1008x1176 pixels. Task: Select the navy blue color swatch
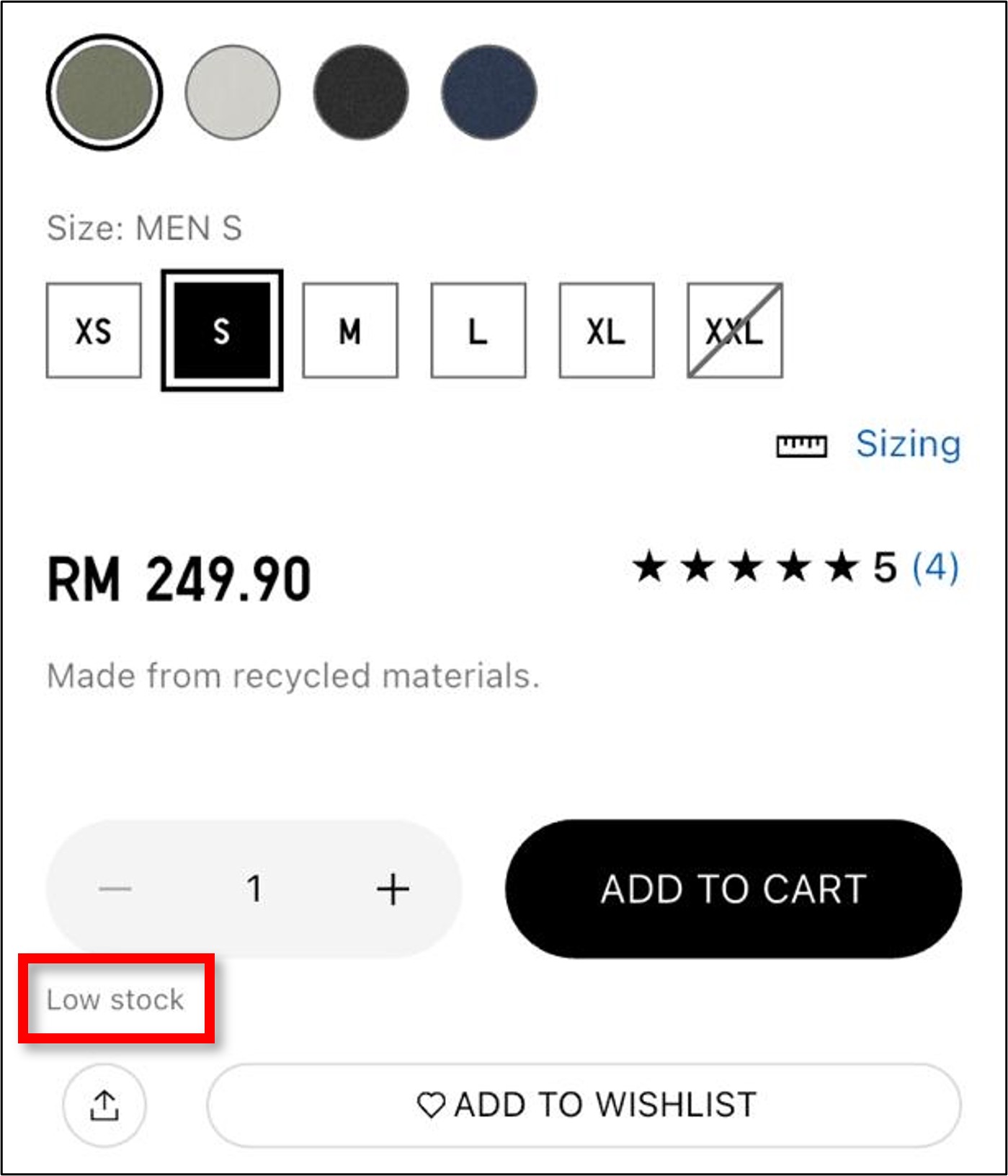pyautogui.click(x=489, y=92)
